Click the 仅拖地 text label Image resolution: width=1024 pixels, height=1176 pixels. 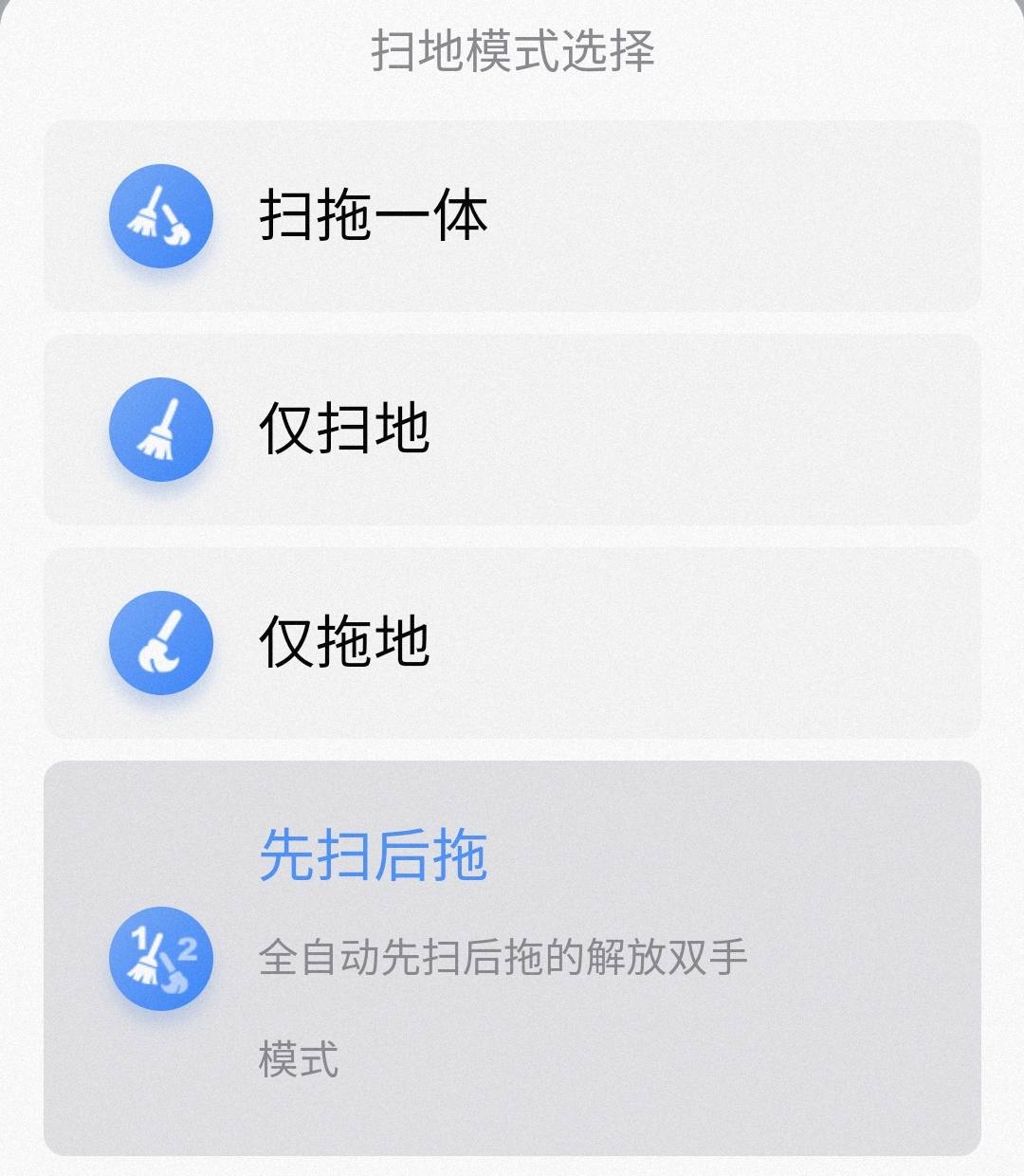(348, 643)
